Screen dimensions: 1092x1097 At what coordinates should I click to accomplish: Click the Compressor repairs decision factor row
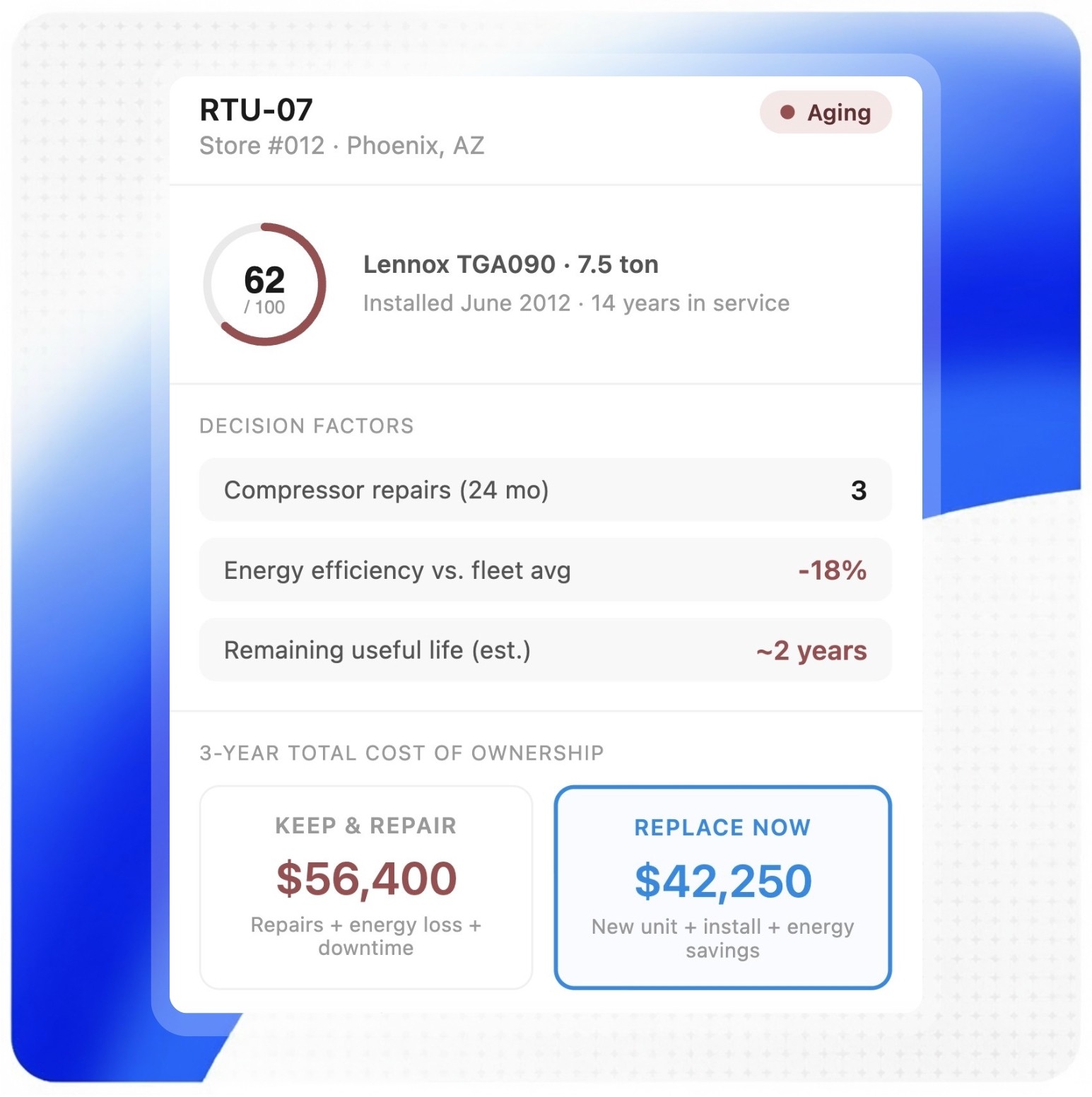click(x=544, y=490)
